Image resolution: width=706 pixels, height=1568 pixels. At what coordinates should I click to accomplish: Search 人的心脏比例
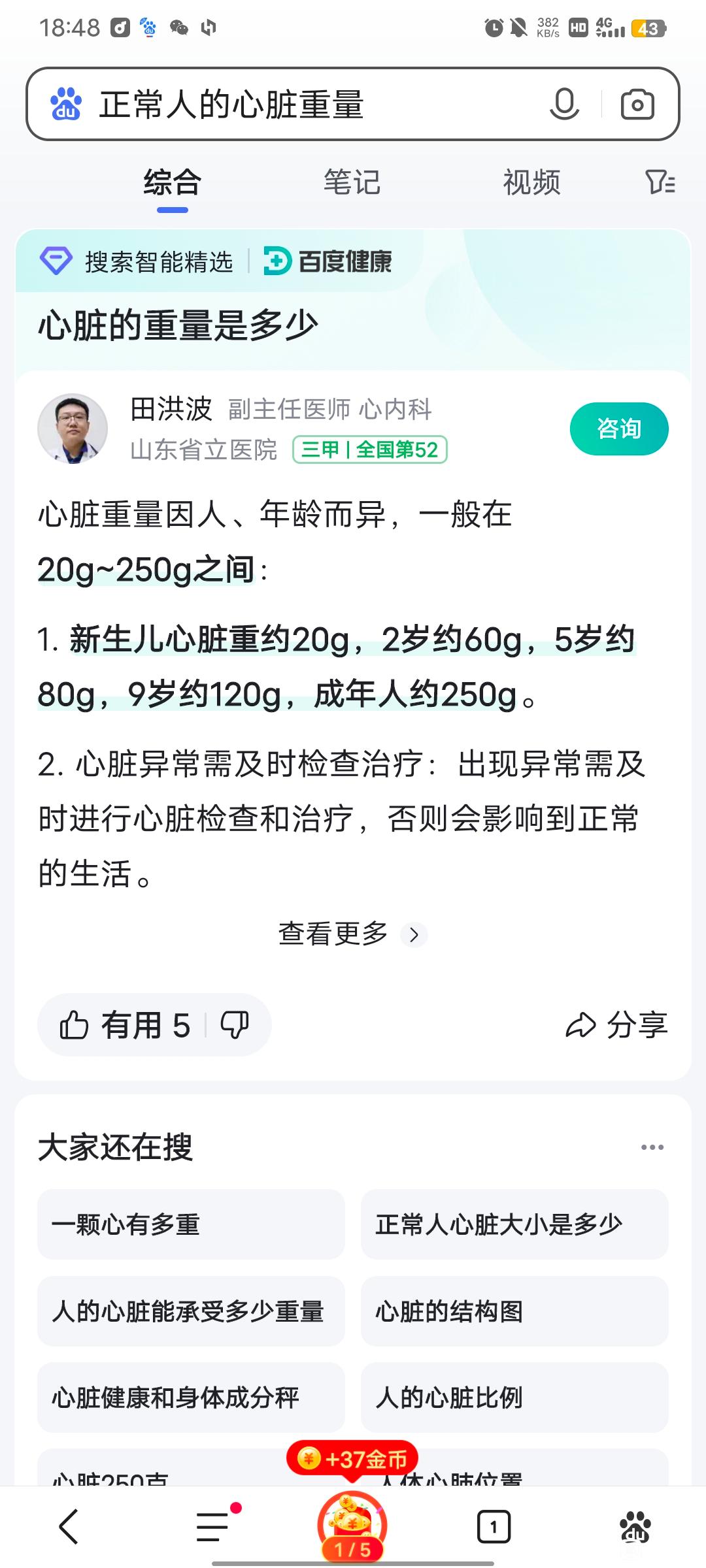pyautogui.click(x=514, y=1397)
